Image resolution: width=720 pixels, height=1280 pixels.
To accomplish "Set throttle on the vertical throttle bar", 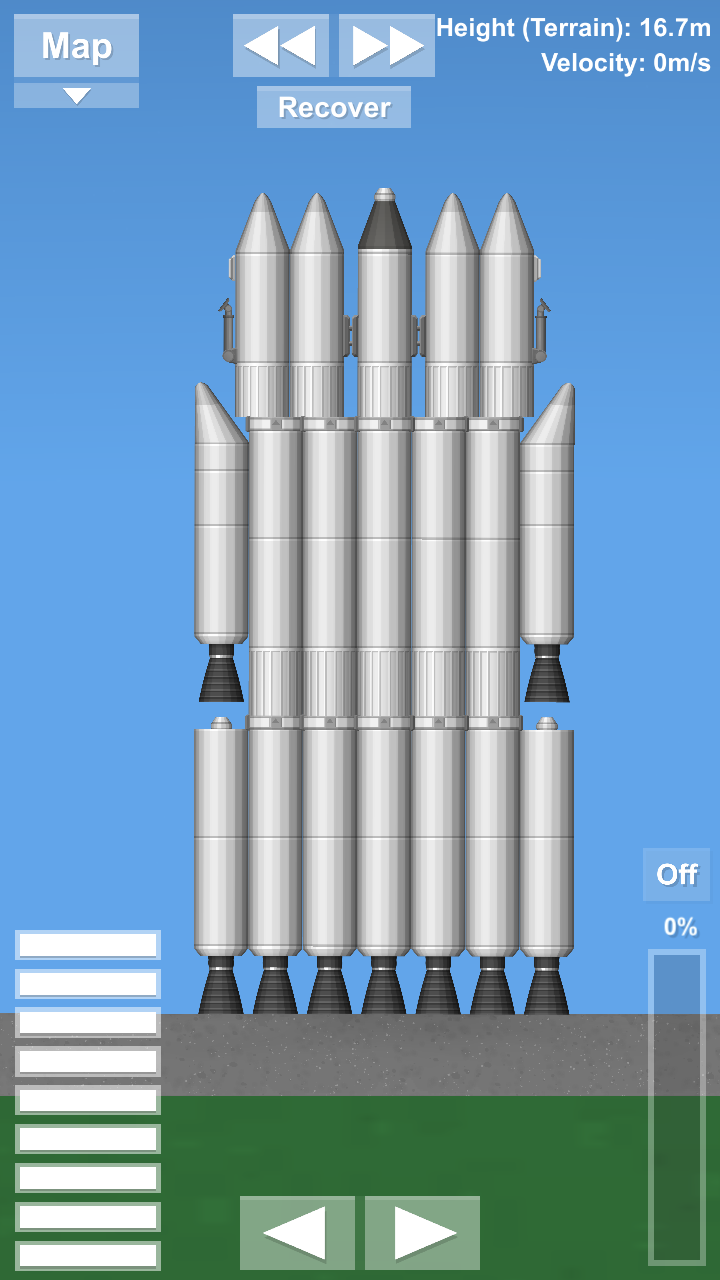I will pos(677,1106).
